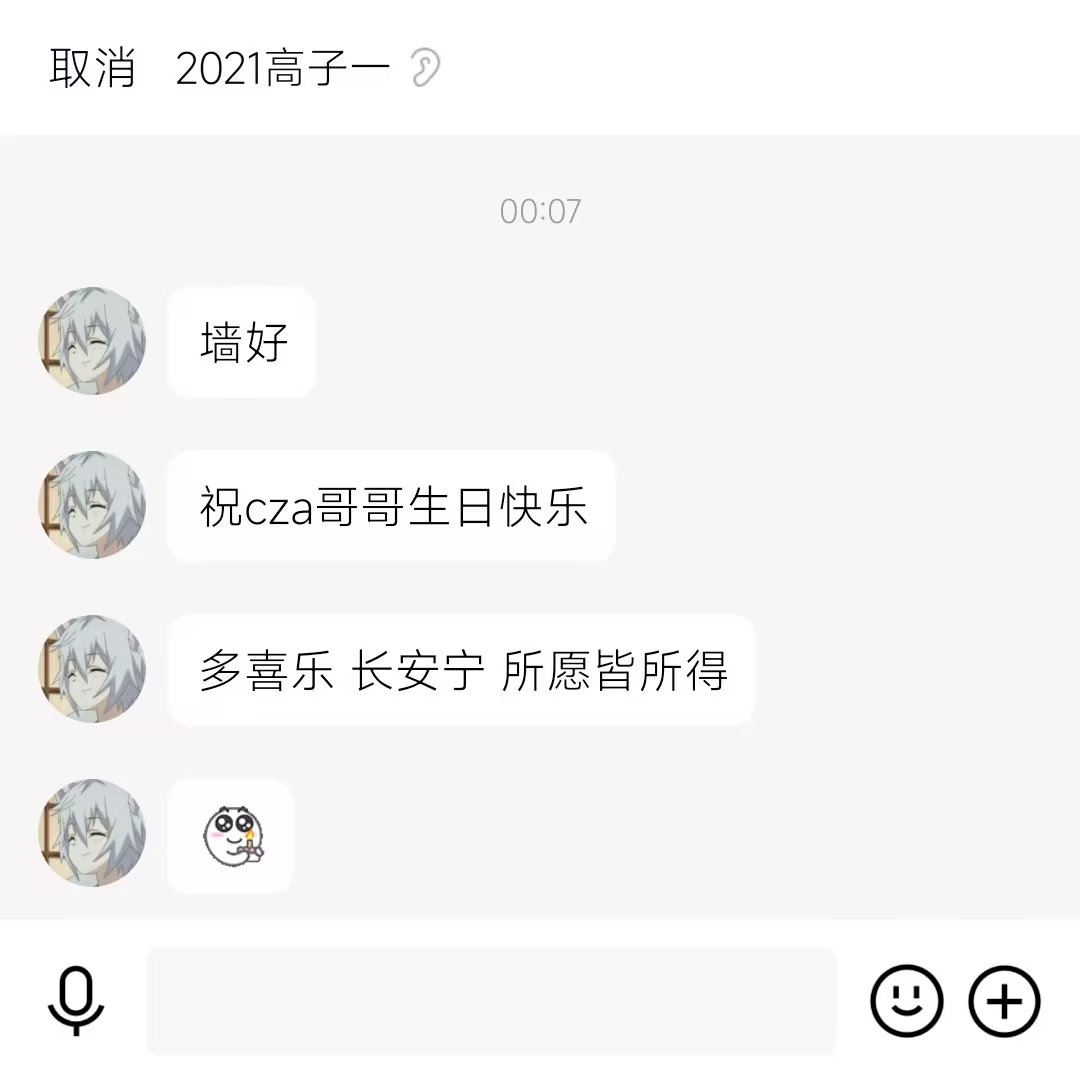This screenshot has height=1082, width=1080.
Task: Open avatar beside the panda sticker message
Action: pyautogui.click(x=92, y=833)
